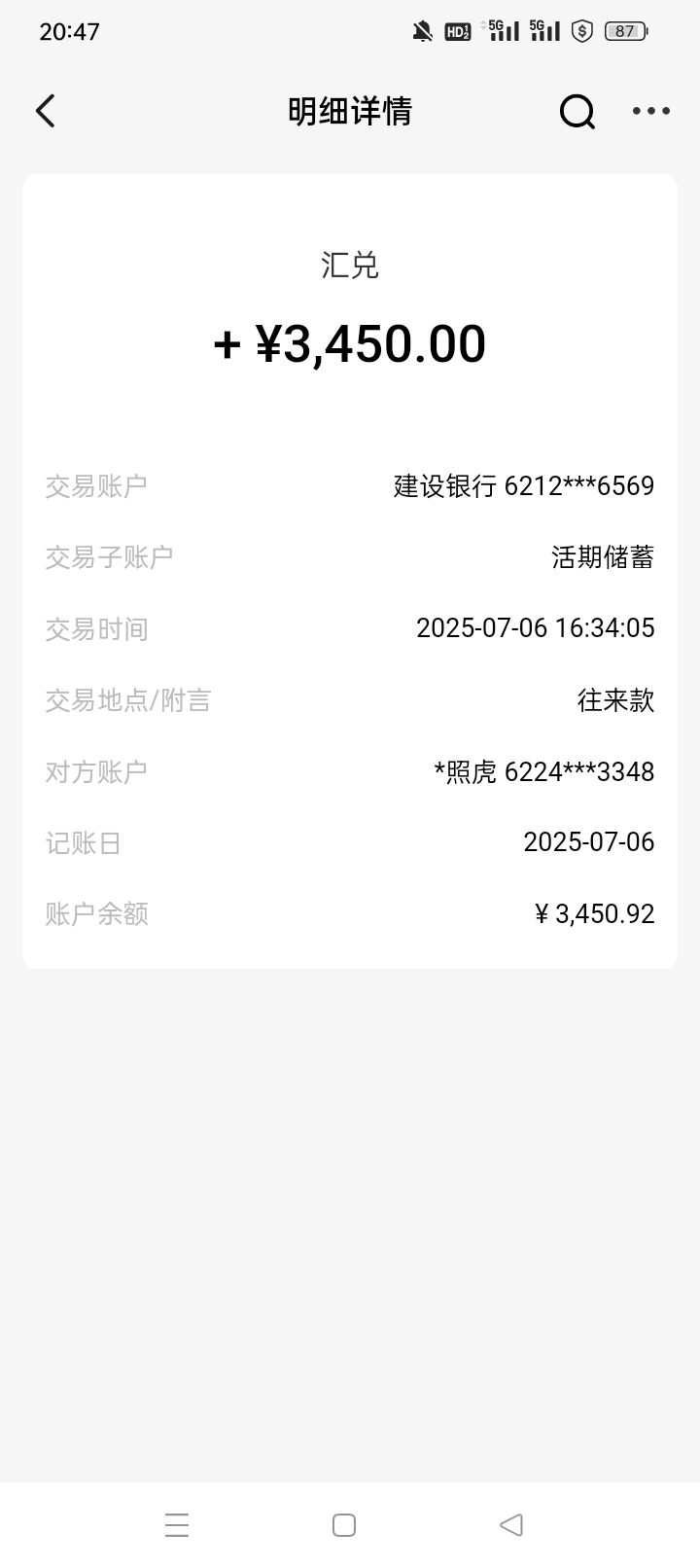Open the recent apps menu button

click(177, 1524)
